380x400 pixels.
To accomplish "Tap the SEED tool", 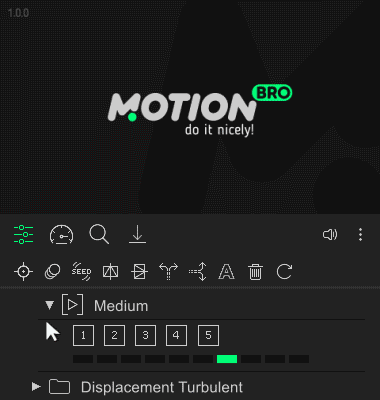I will point(81,272).
